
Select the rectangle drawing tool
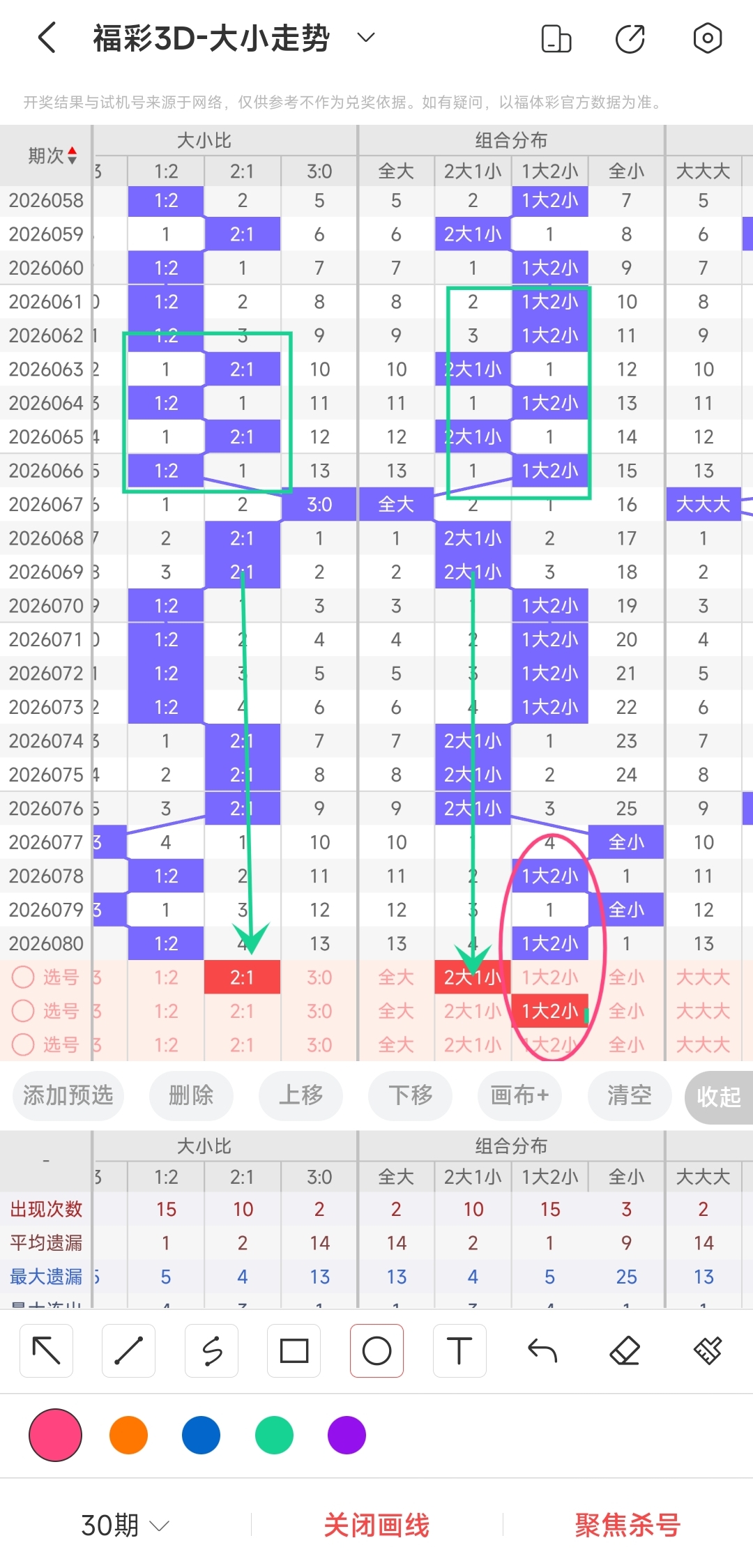[294, 1350]
